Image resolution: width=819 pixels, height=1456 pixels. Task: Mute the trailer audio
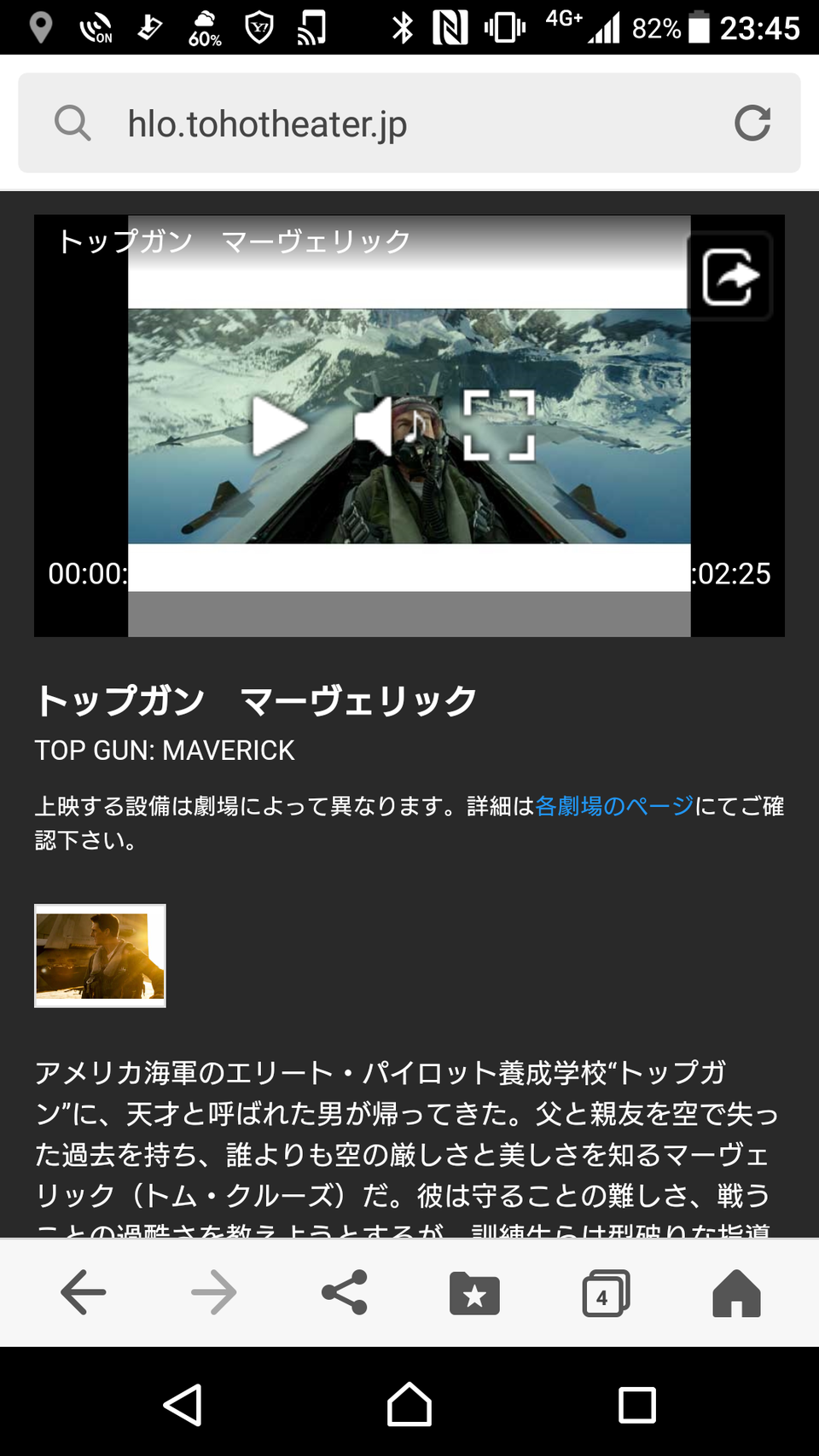[x=391, y=426]
